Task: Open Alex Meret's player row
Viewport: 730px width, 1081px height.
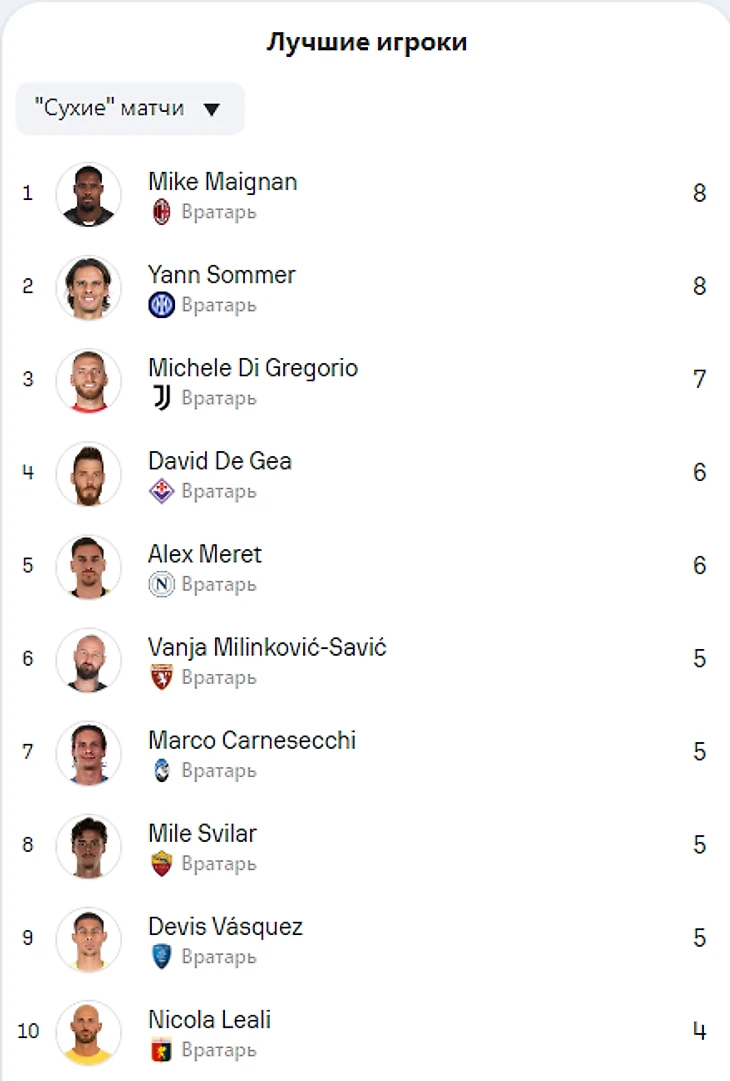Action: [x=204, y=555]
